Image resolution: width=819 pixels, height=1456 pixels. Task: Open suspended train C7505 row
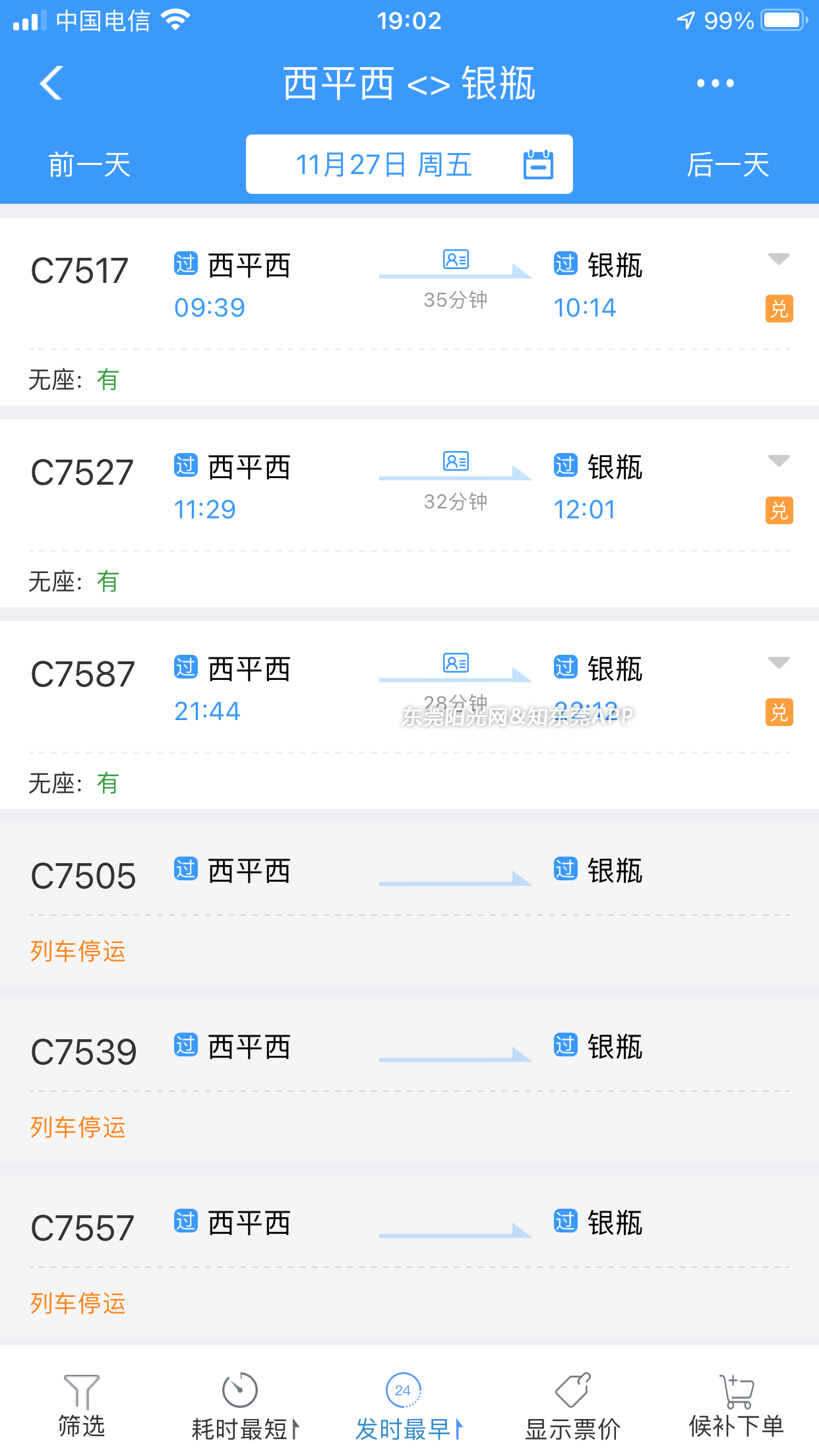[409, 904]
